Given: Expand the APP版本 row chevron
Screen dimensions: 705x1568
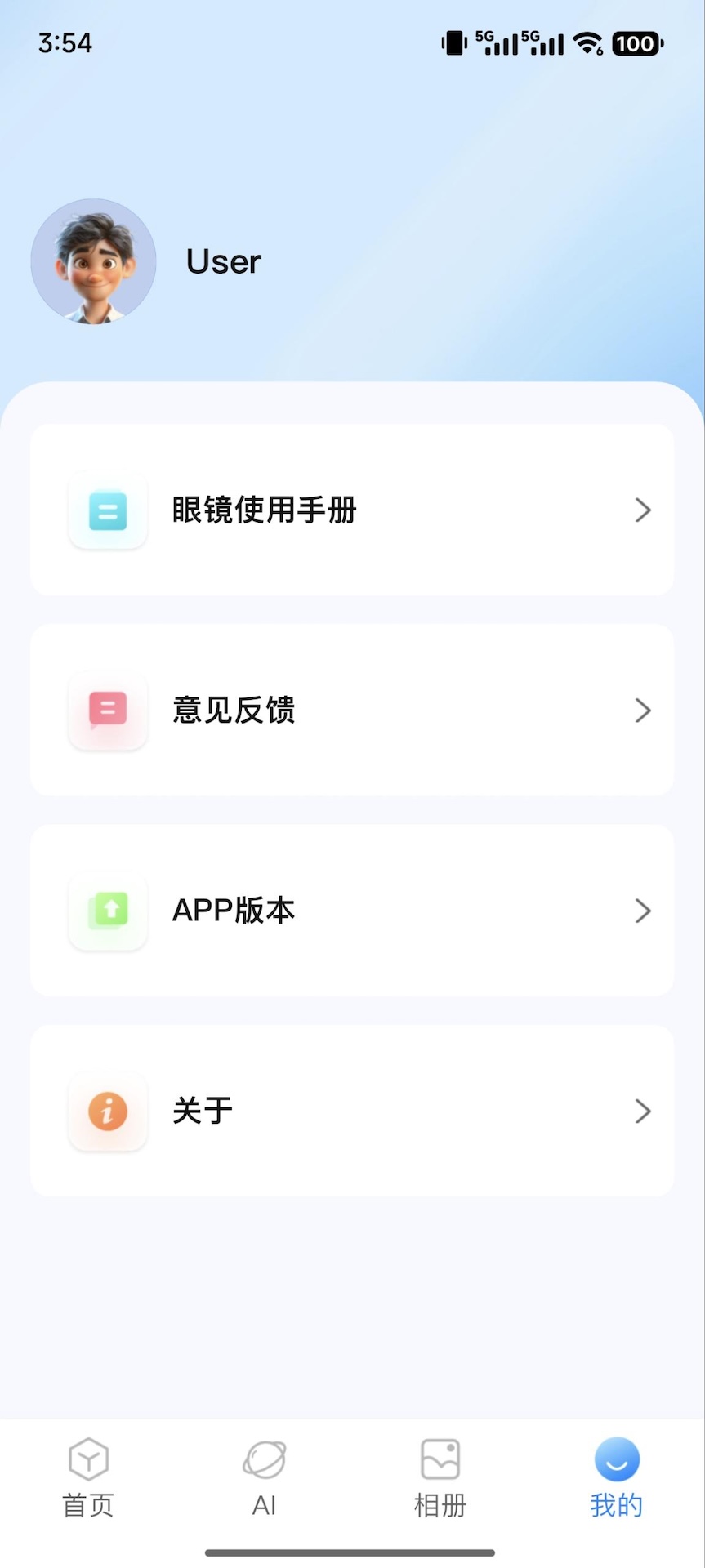Looking at the screenshot, I should click(x=643, y=911).
